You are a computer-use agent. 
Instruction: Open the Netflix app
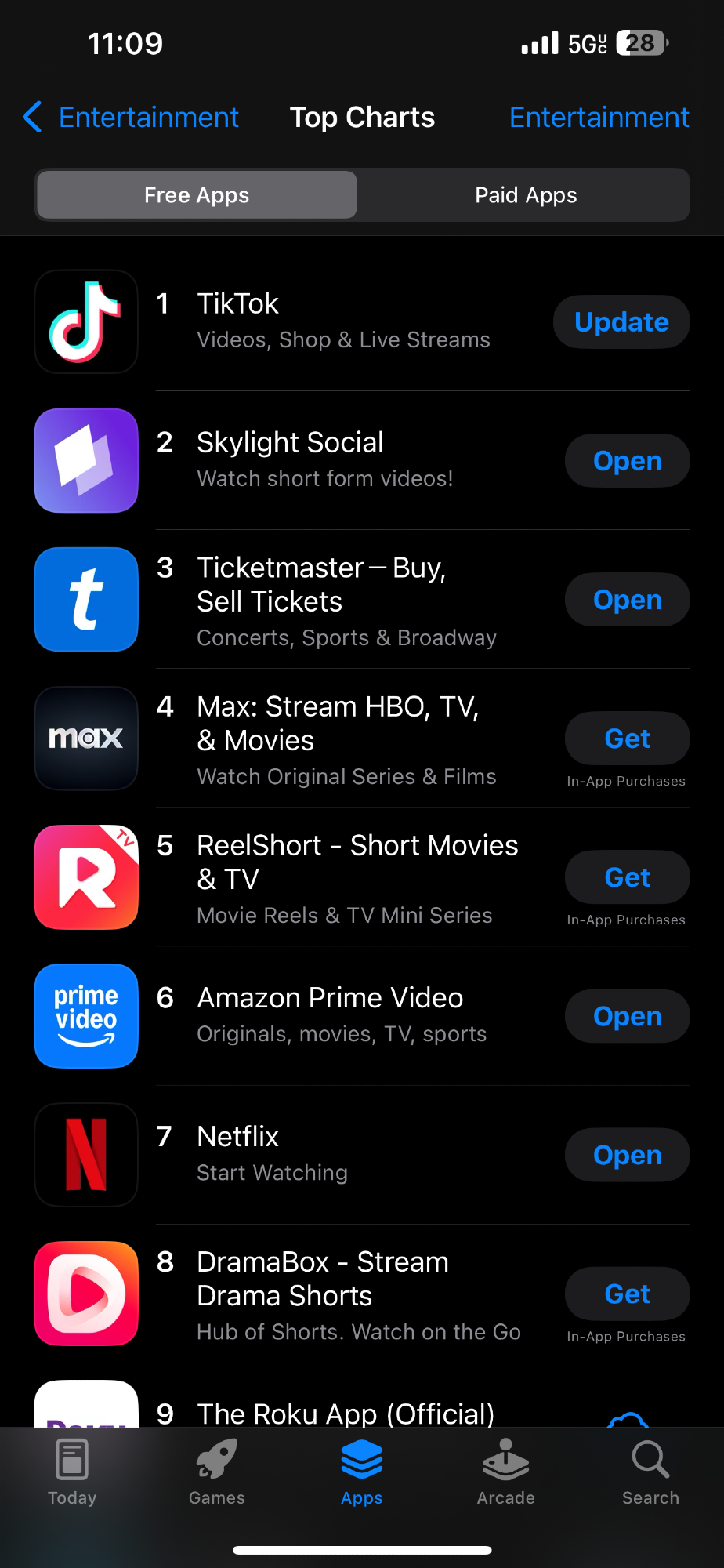[627, 1155]
